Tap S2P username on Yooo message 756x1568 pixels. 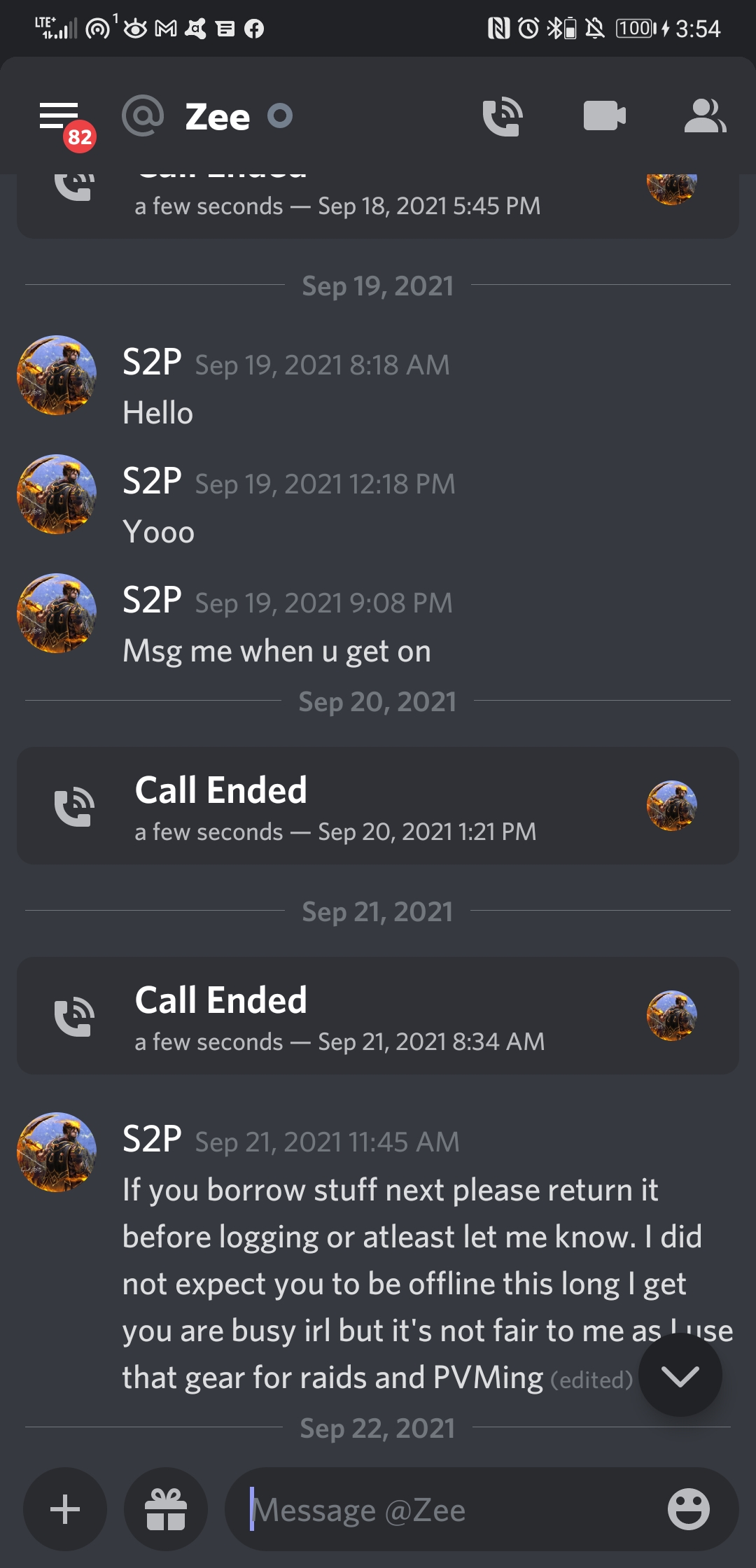coord(152,482)
